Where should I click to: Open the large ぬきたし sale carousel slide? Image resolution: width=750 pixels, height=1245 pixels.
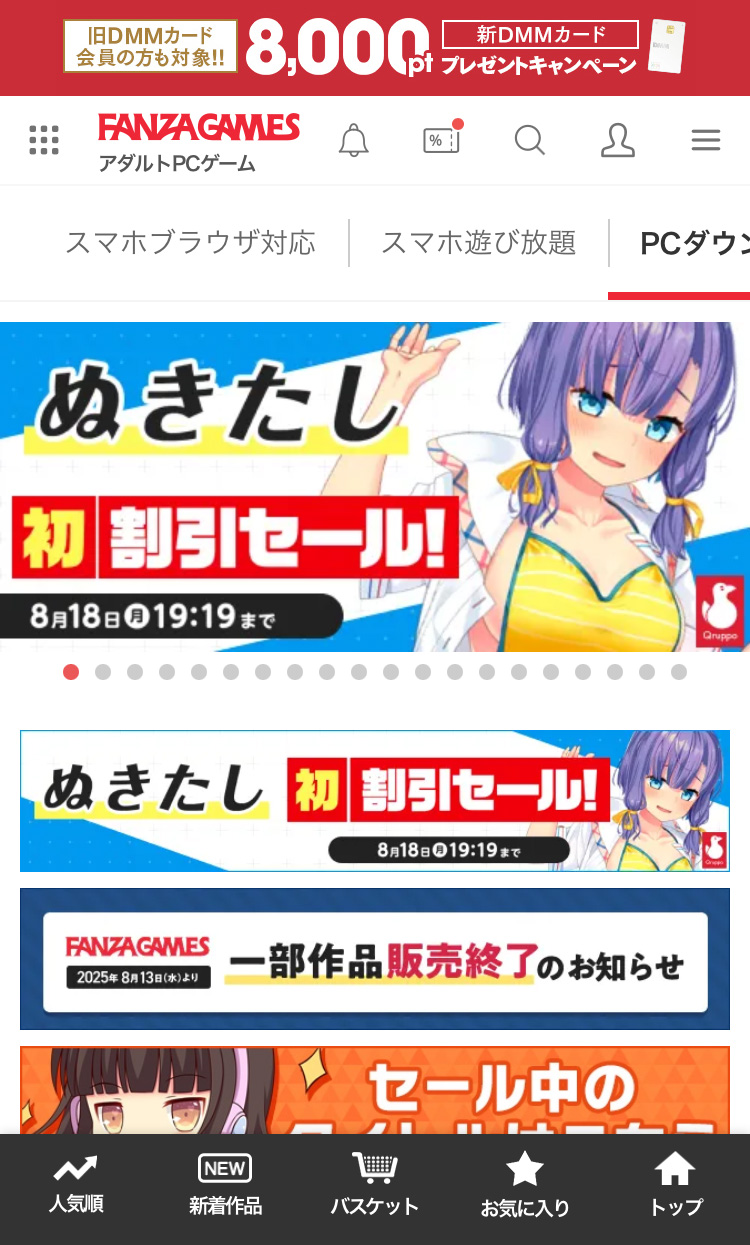click(x=375, y=486)
